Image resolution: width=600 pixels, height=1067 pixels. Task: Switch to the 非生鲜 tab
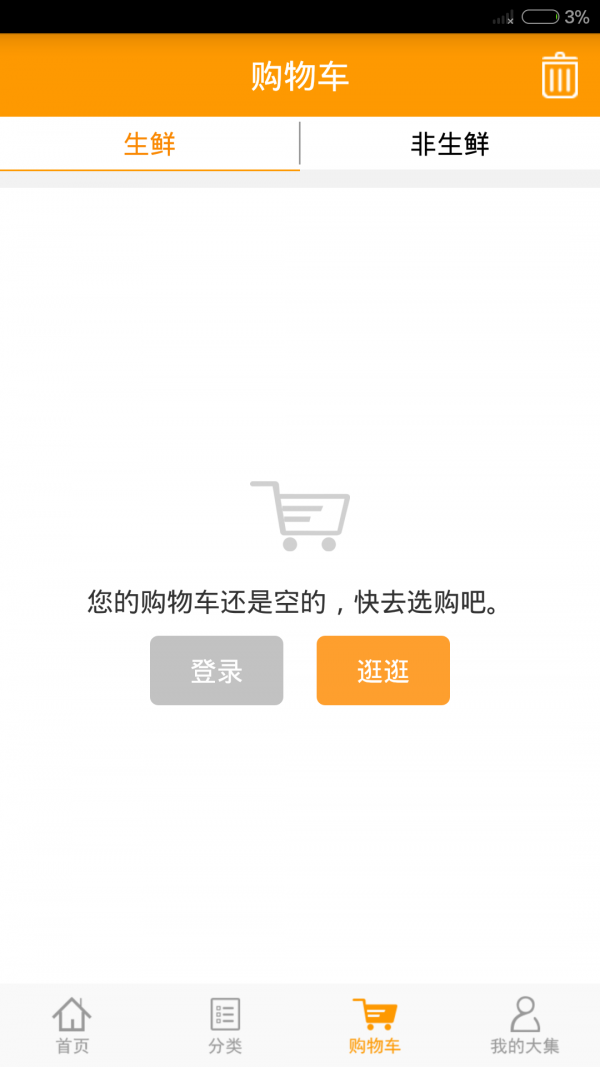pos(450,144)
